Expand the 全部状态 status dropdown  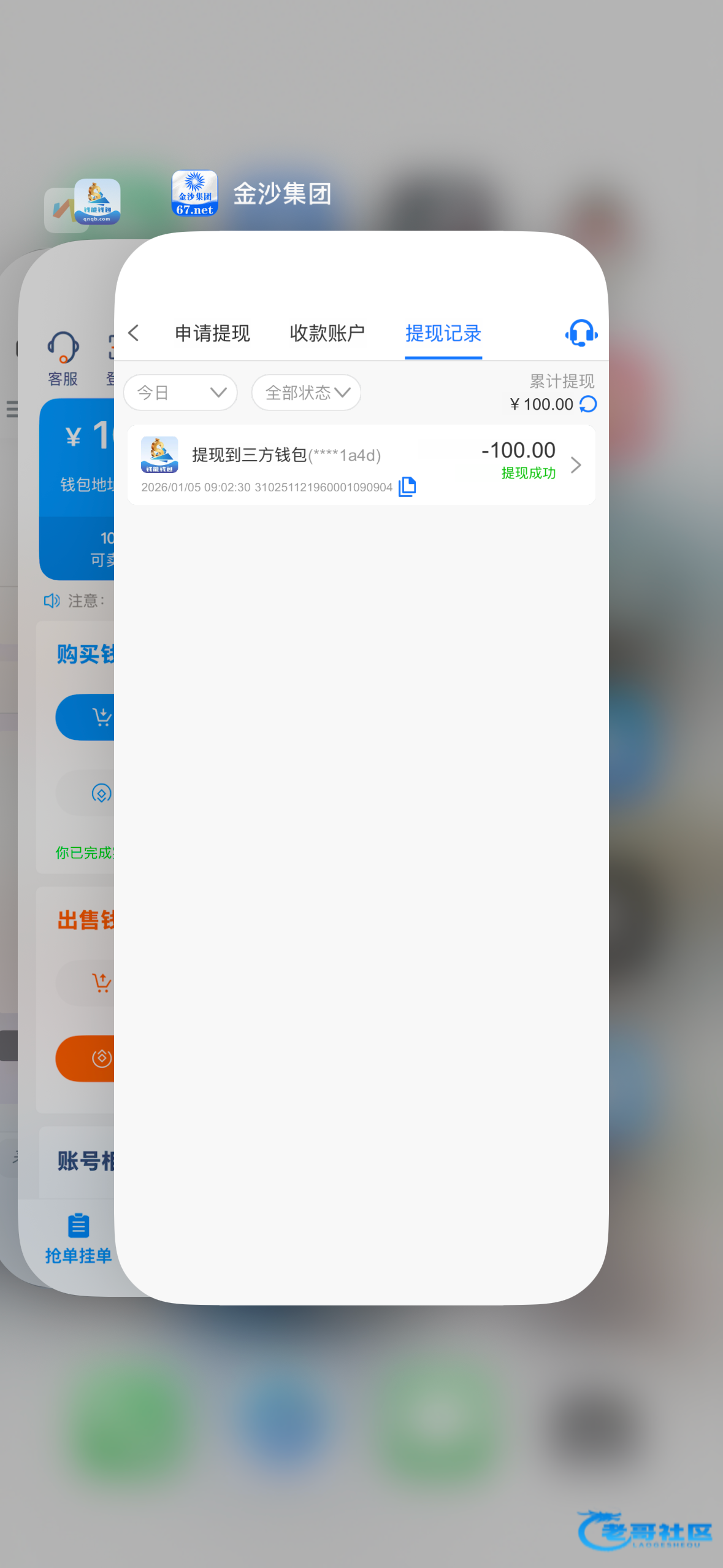pyautogui.click(x=306, y=393)
